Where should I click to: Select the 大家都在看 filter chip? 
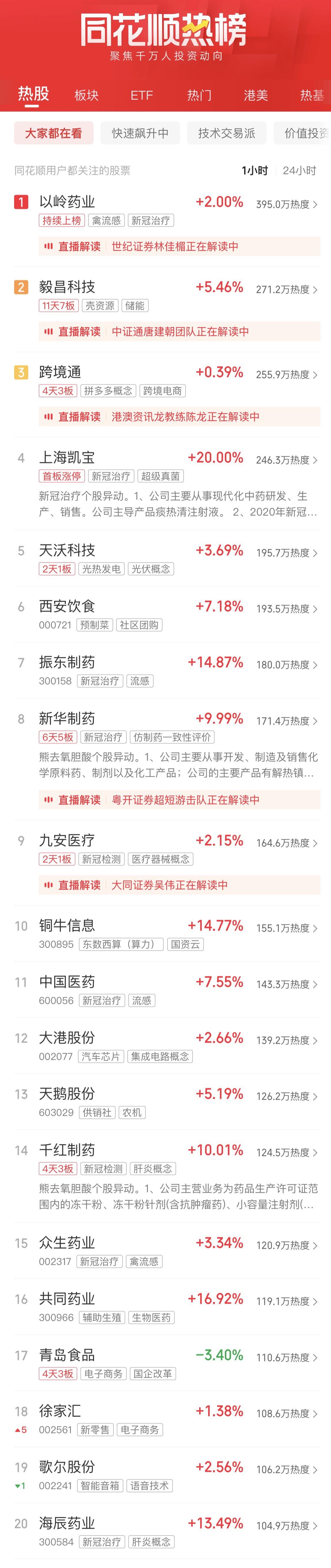pyautogui.click(x=54, y=133)
